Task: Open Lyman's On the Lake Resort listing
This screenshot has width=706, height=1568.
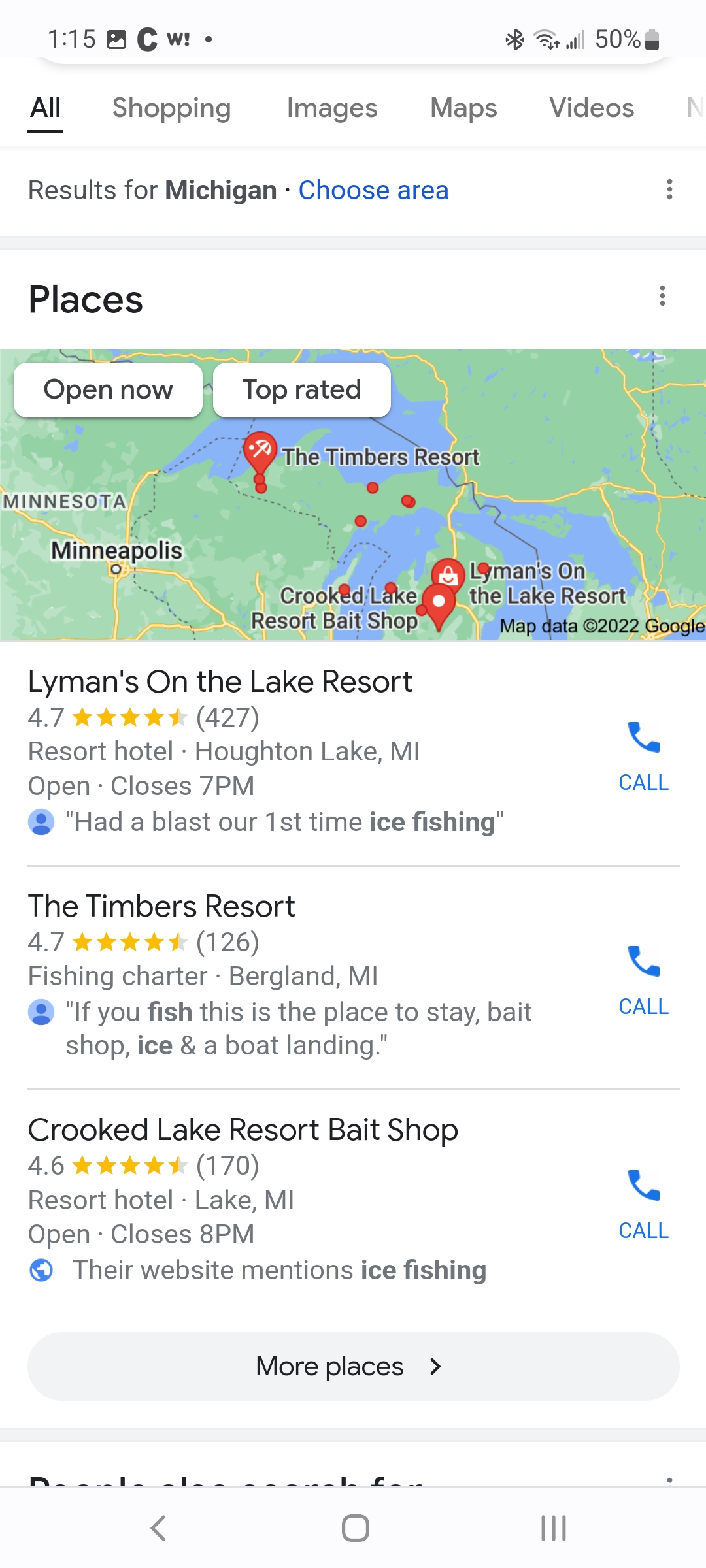Action: (x=220, y=681)
